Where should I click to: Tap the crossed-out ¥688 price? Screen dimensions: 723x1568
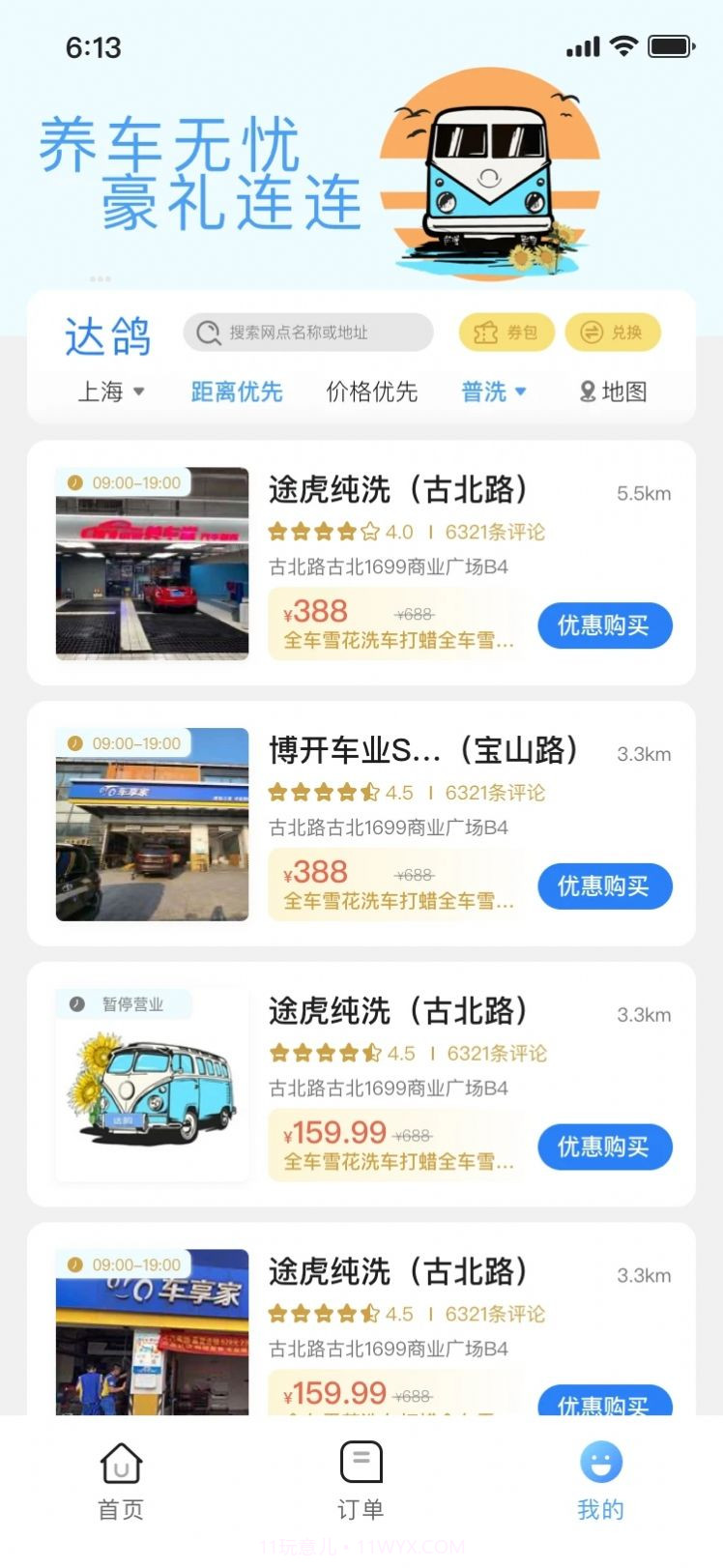tap(418, 614)
